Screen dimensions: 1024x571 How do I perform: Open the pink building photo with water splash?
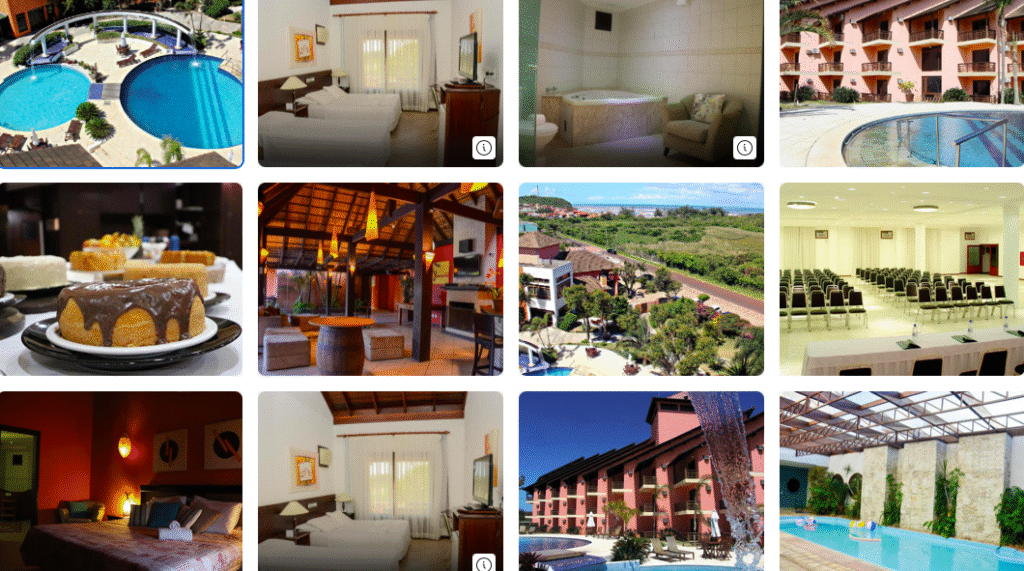tap(641, 480)
